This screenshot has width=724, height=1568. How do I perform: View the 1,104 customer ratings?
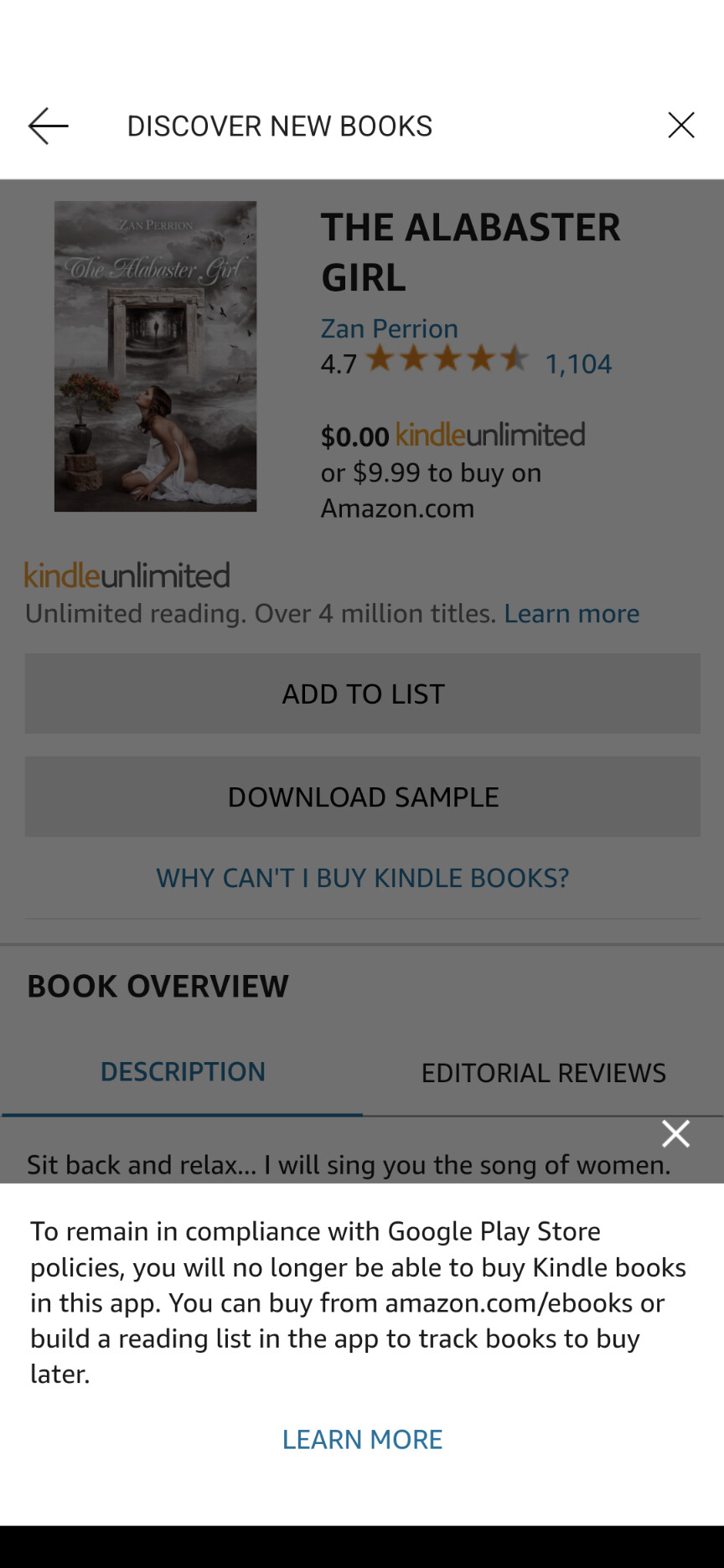pyautogui.click(x=578, y=364)
